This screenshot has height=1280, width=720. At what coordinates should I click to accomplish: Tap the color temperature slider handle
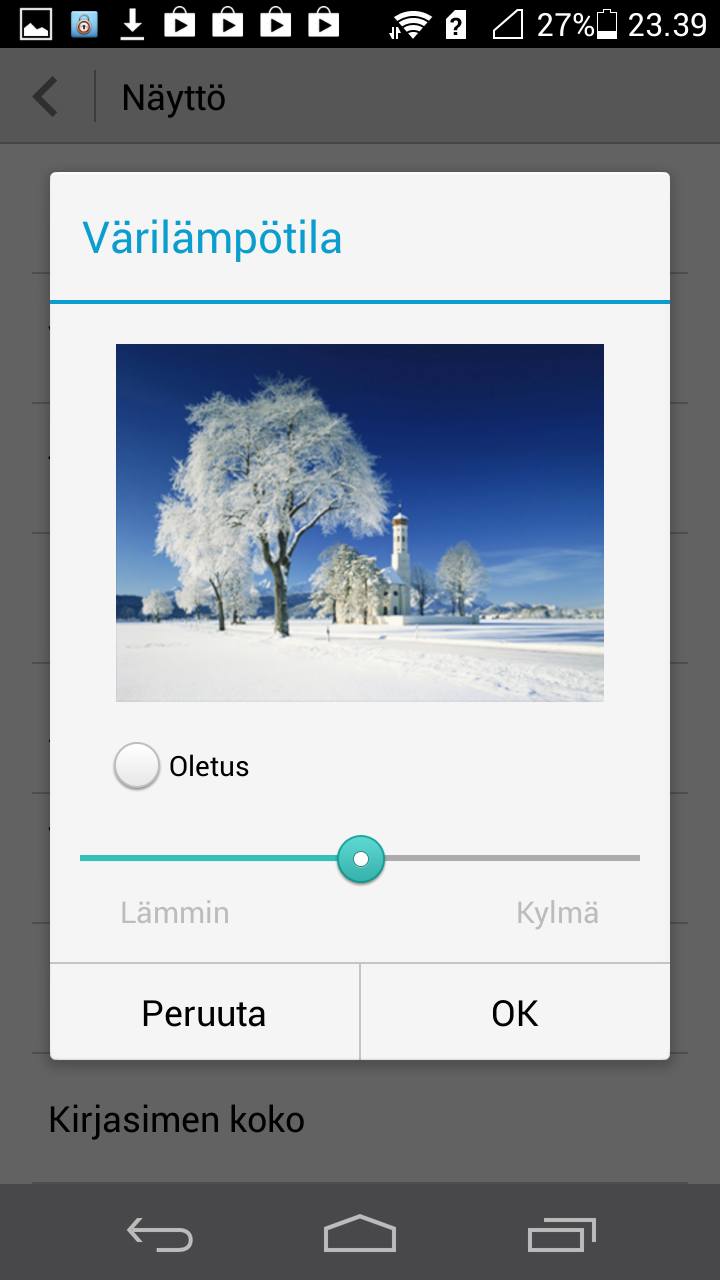click(x=361, y=859)
